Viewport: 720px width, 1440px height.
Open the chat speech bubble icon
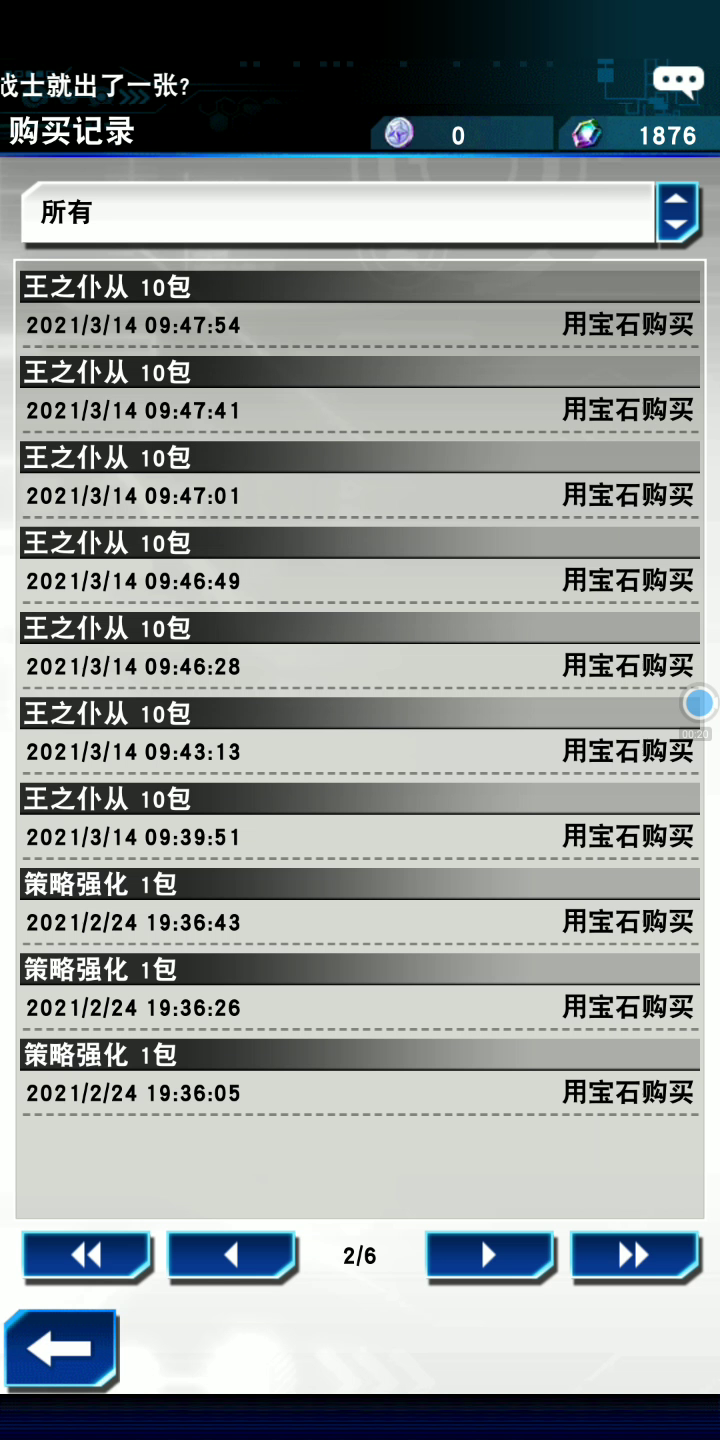click(x=678, y=81)
